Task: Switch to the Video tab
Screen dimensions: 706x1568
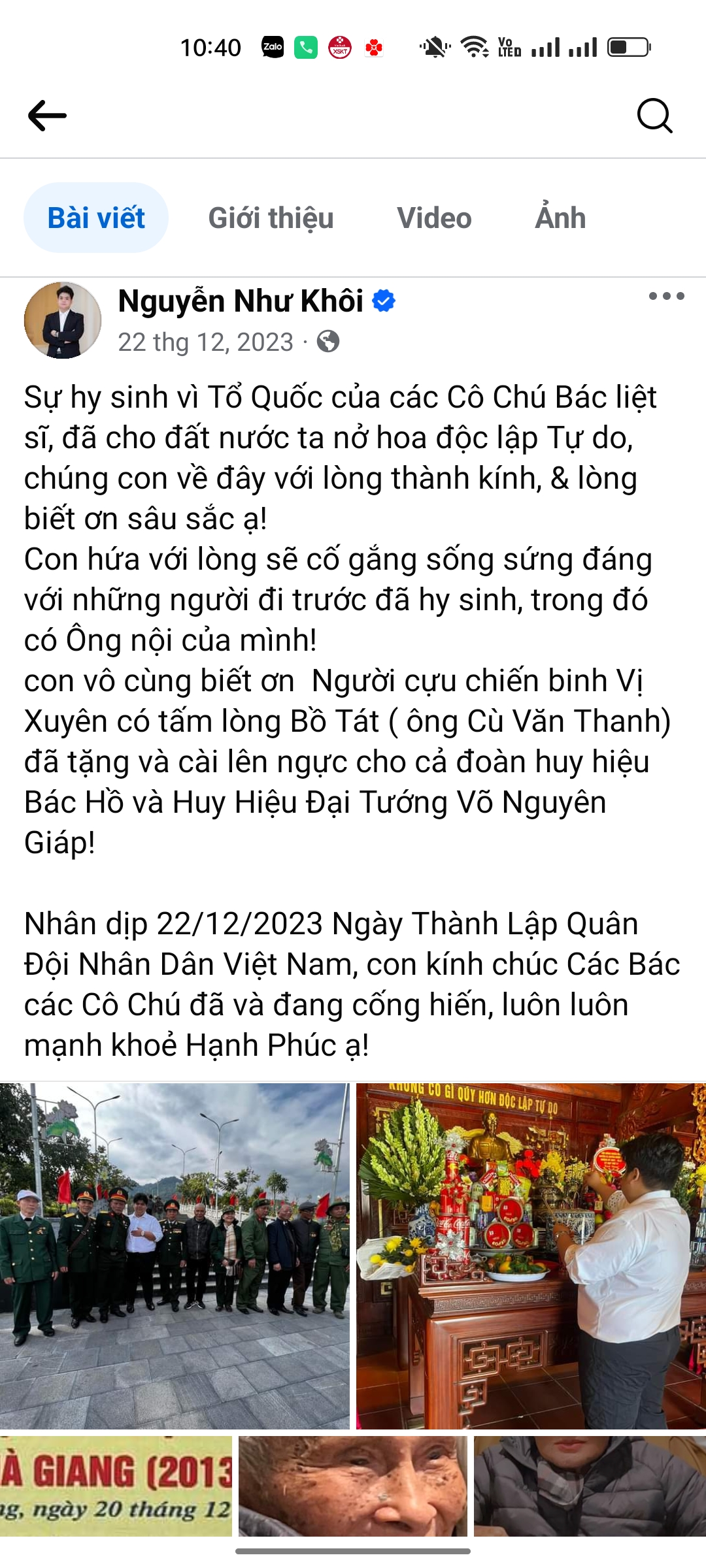Action: coord(434,218)
